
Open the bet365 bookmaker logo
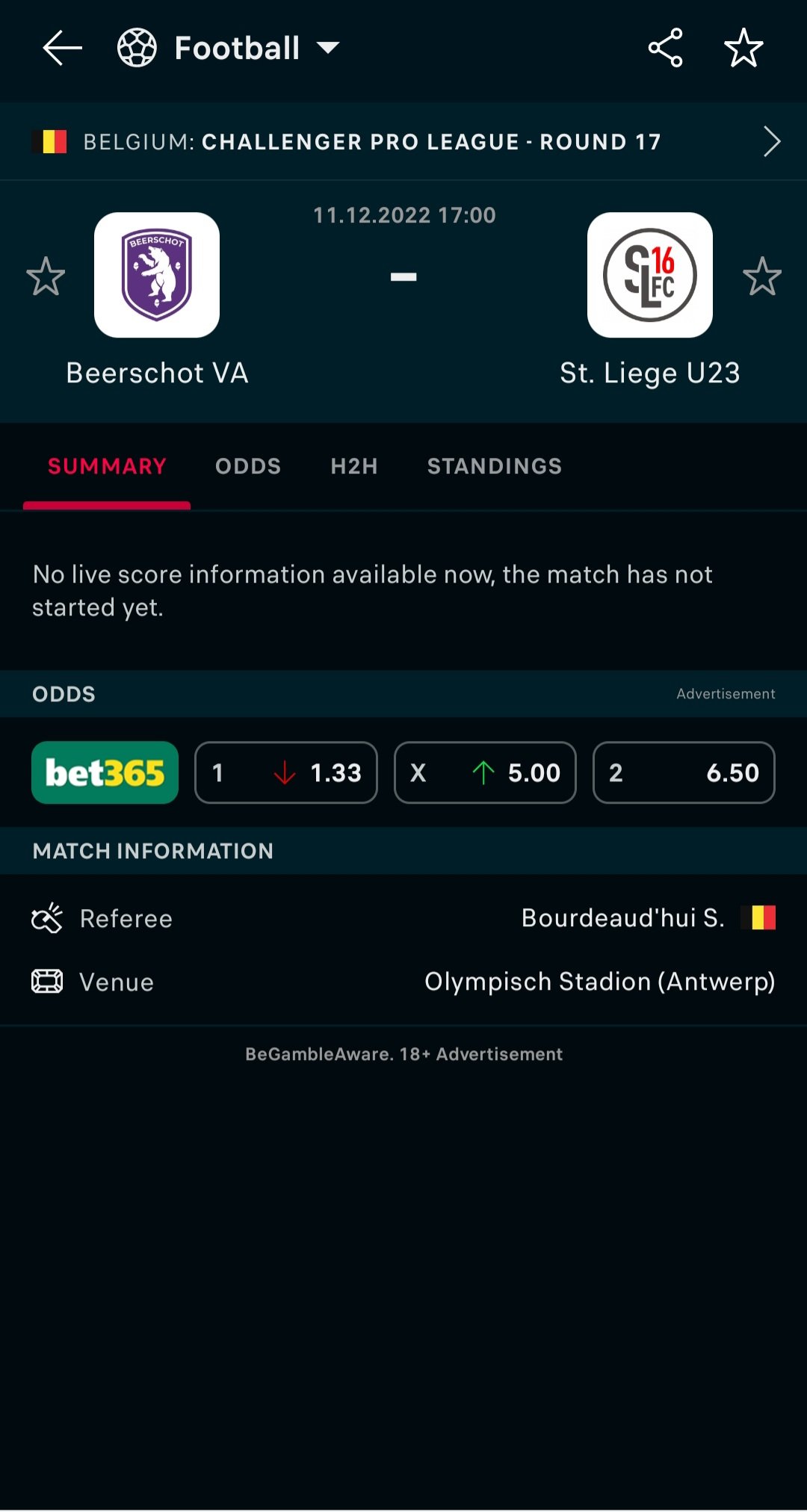[x=105, y=772]
